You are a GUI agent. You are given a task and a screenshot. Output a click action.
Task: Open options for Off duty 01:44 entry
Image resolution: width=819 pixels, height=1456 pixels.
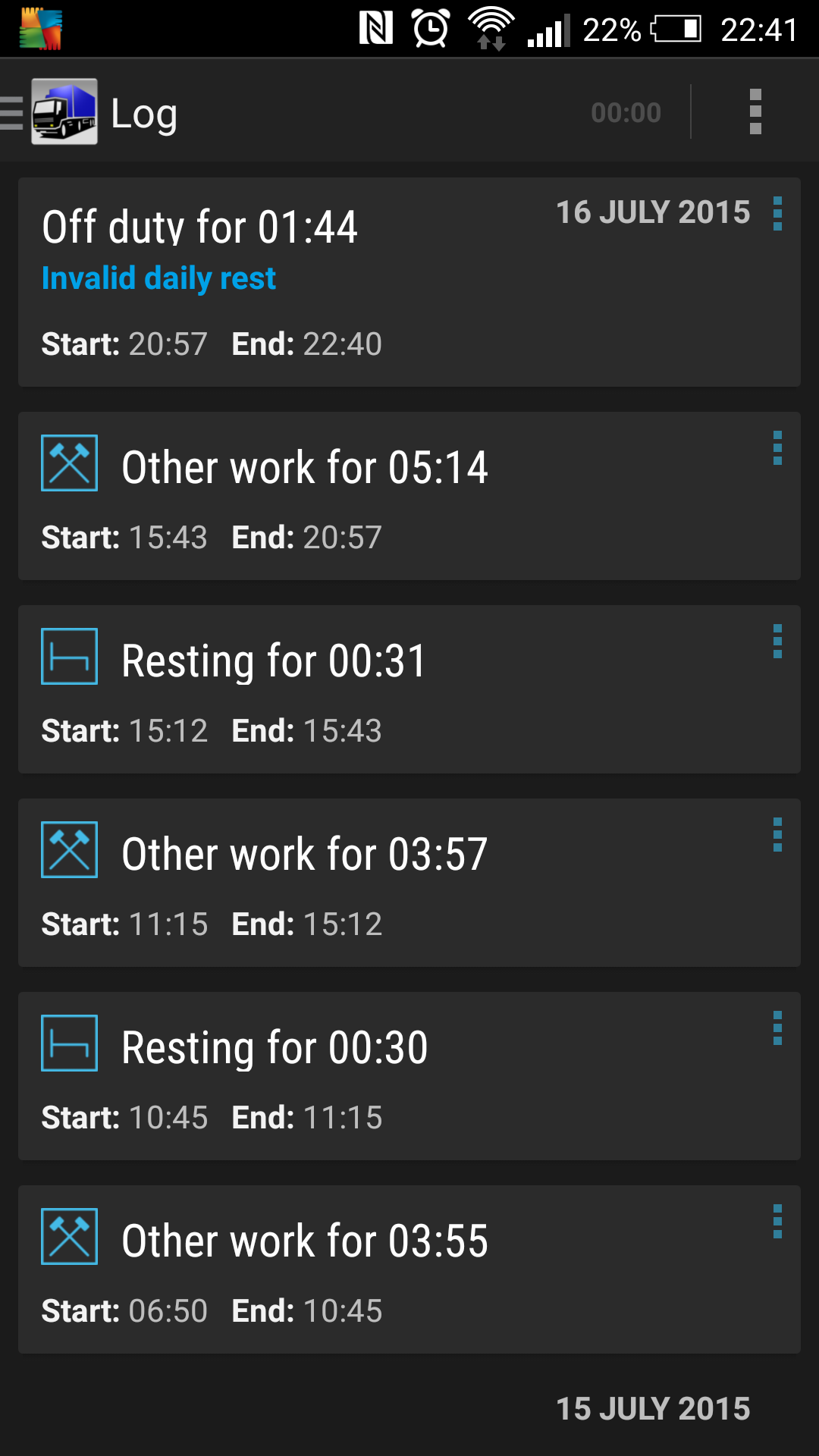pos(777,215)
